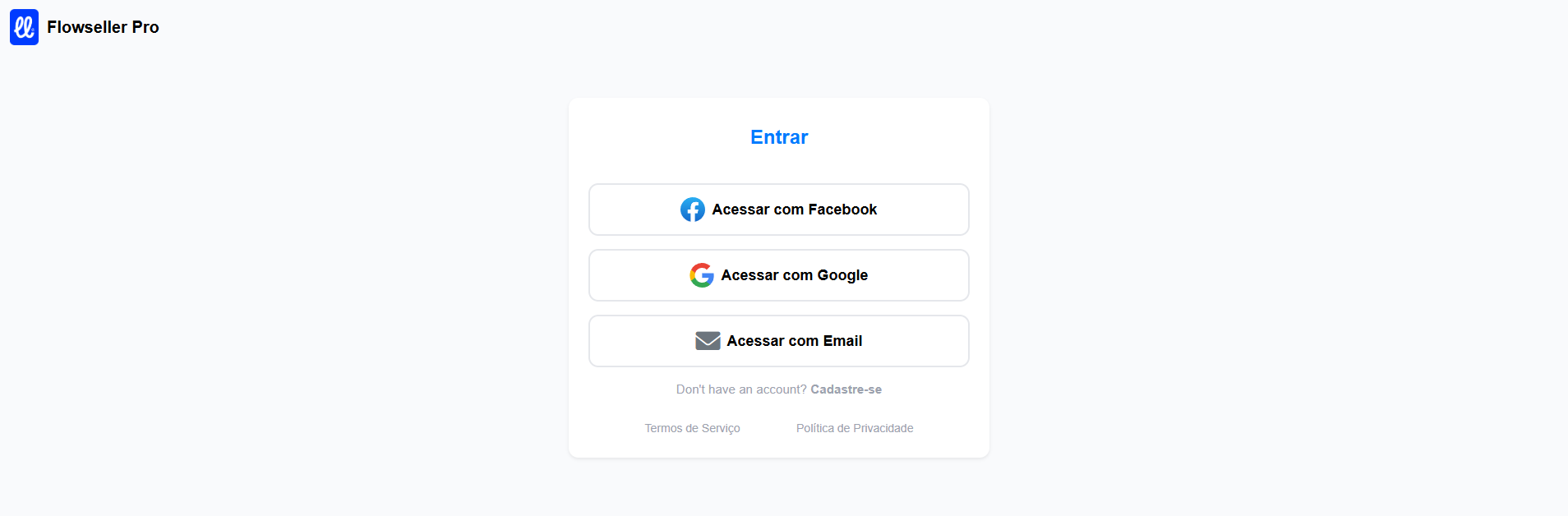Choose Acessar com Google
The height and width of the screenshot is (516, 1568).
click(778, 275)
